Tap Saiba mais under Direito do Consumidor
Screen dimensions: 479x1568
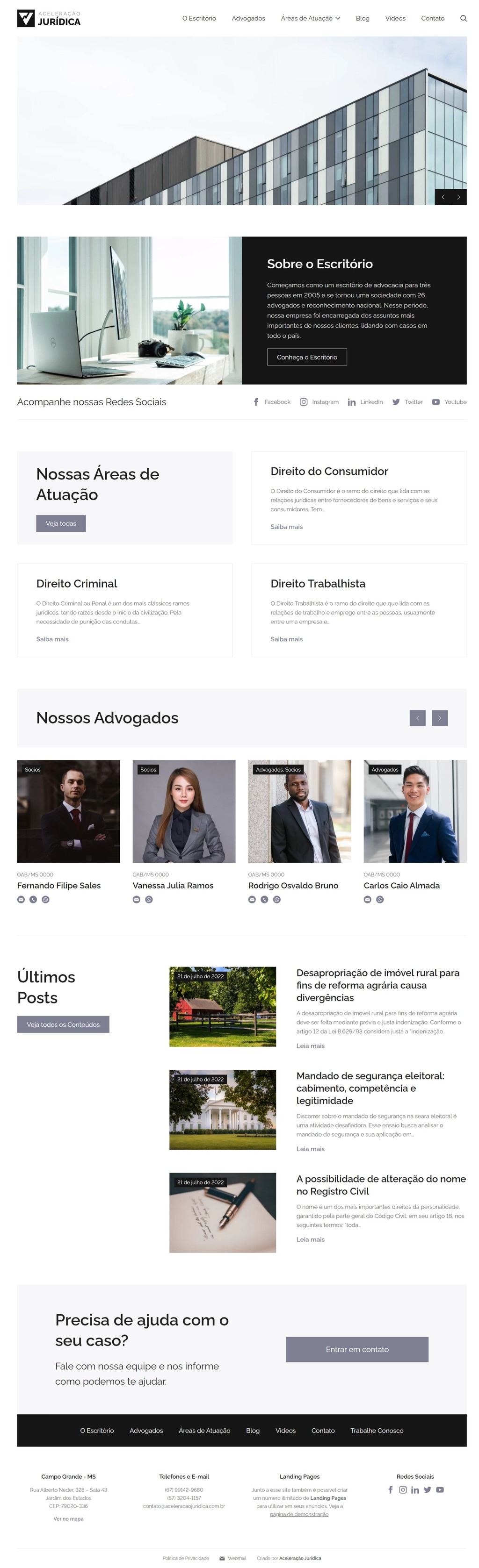point(286,527)
